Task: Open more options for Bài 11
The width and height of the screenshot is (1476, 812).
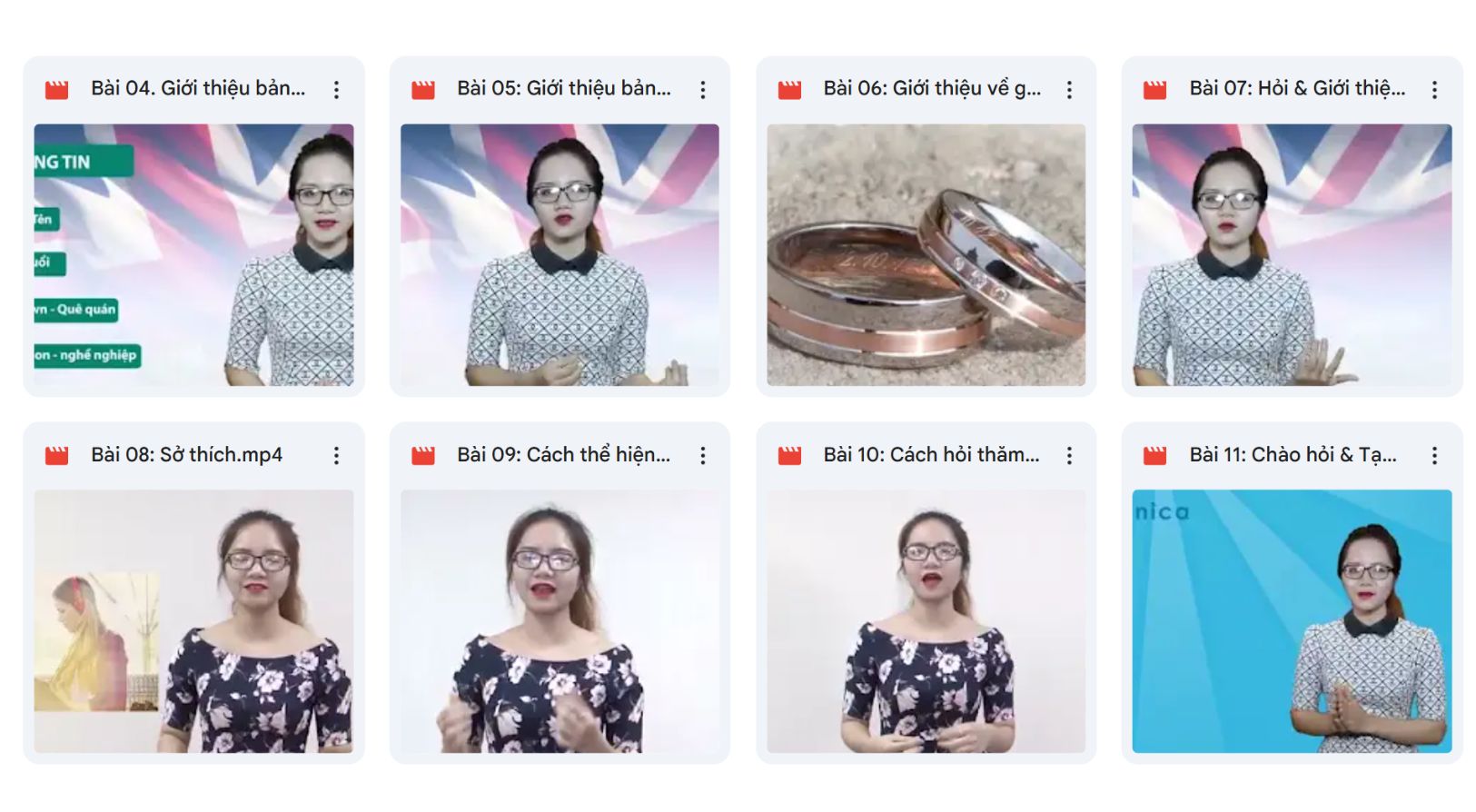Action: pos(1435,455)
